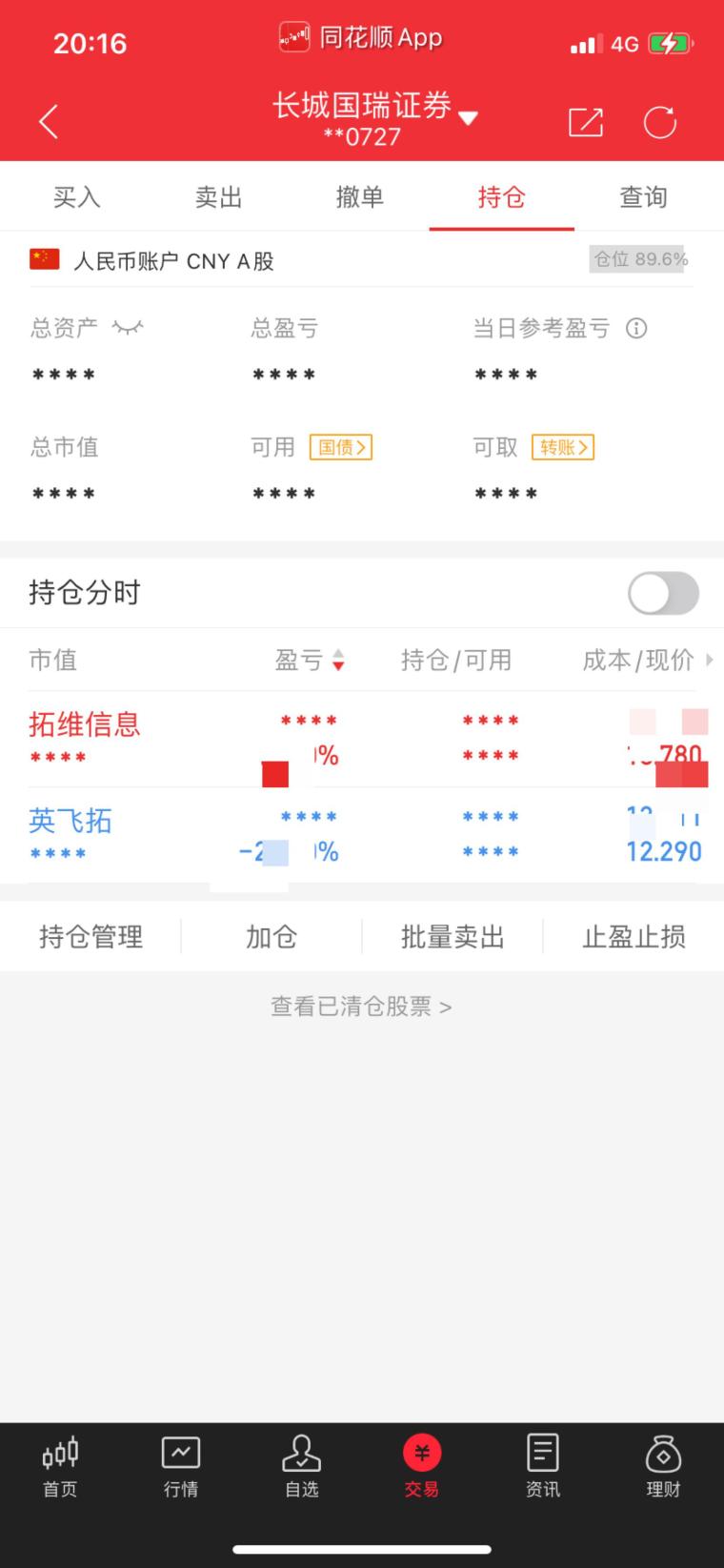Image resolution: width=724 pixels, height=1568 pixels.
Task: Tap the 转账 button
Action: pyautogui.click(x=563, y=447)
